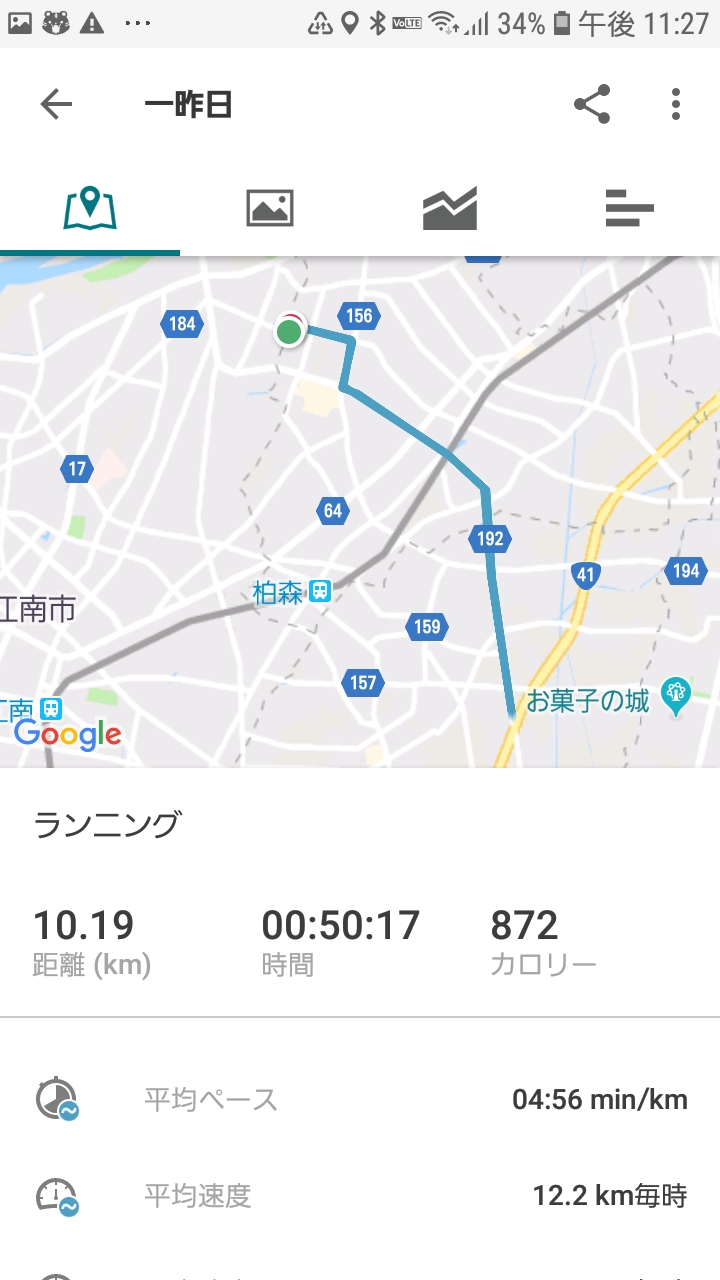Image resolution: width=720 pixels, height=1280 pixels.
Task: Switch to the charts tab
Action: (450, 208)
